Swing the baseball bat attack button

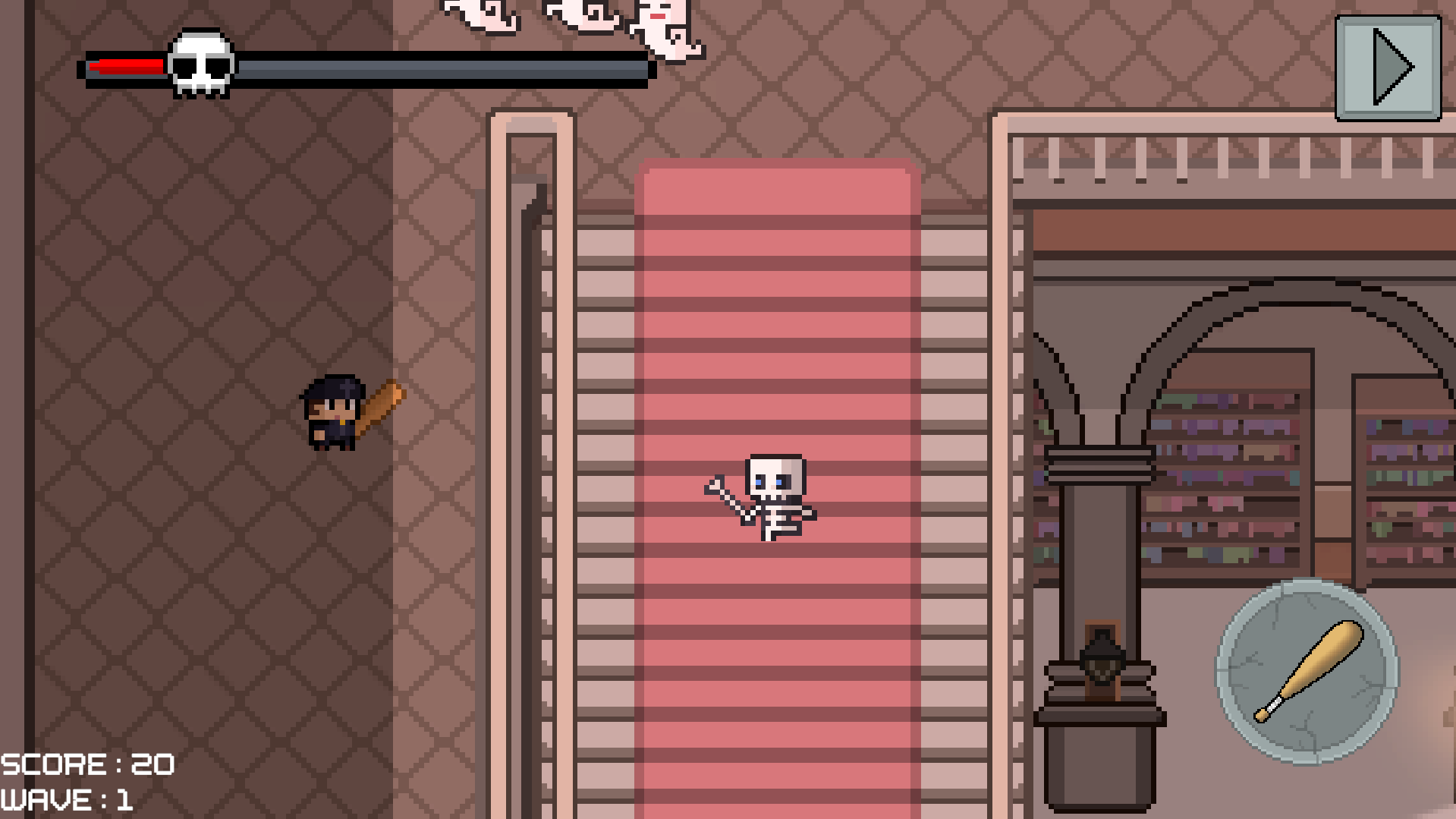[x=1307, y=672]
